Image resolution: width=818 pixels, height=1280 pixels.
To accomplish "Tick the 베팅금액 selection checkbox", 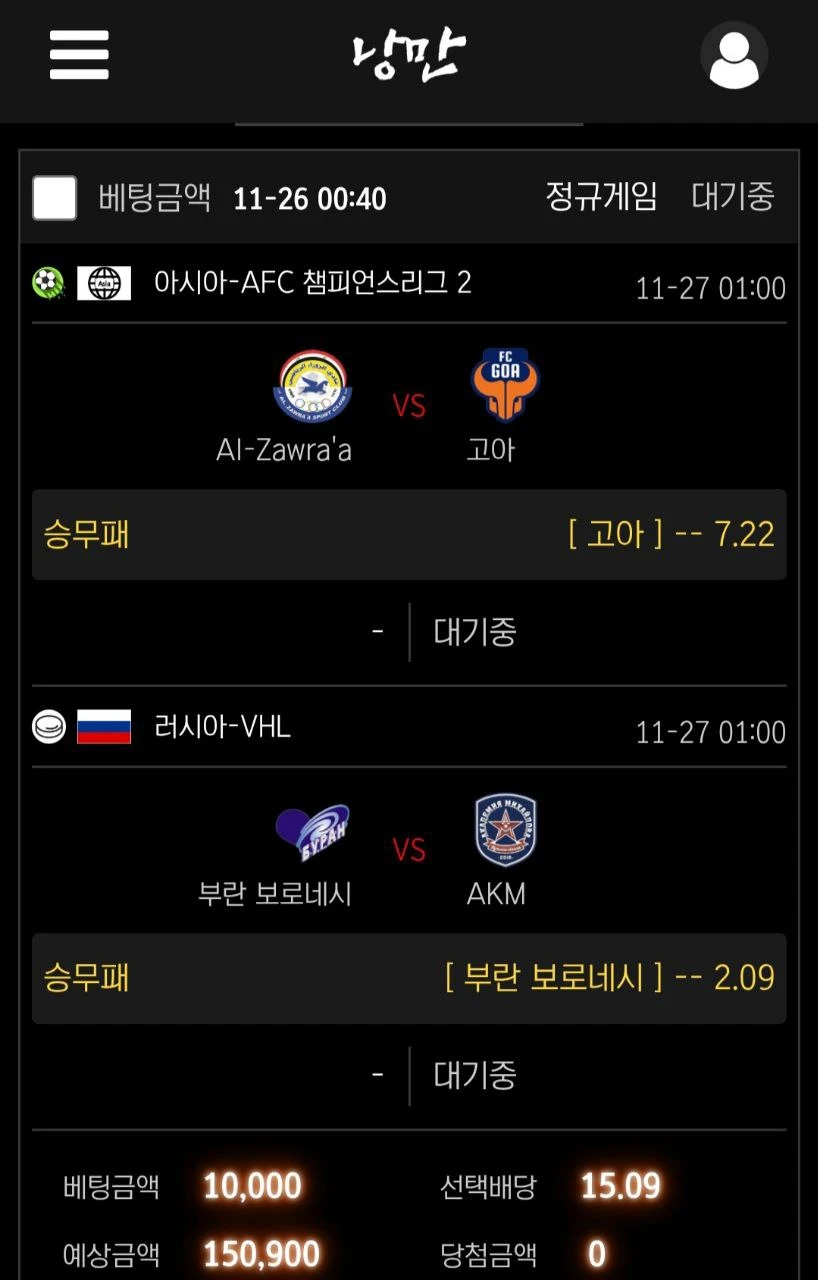I will tap(54, 199).
